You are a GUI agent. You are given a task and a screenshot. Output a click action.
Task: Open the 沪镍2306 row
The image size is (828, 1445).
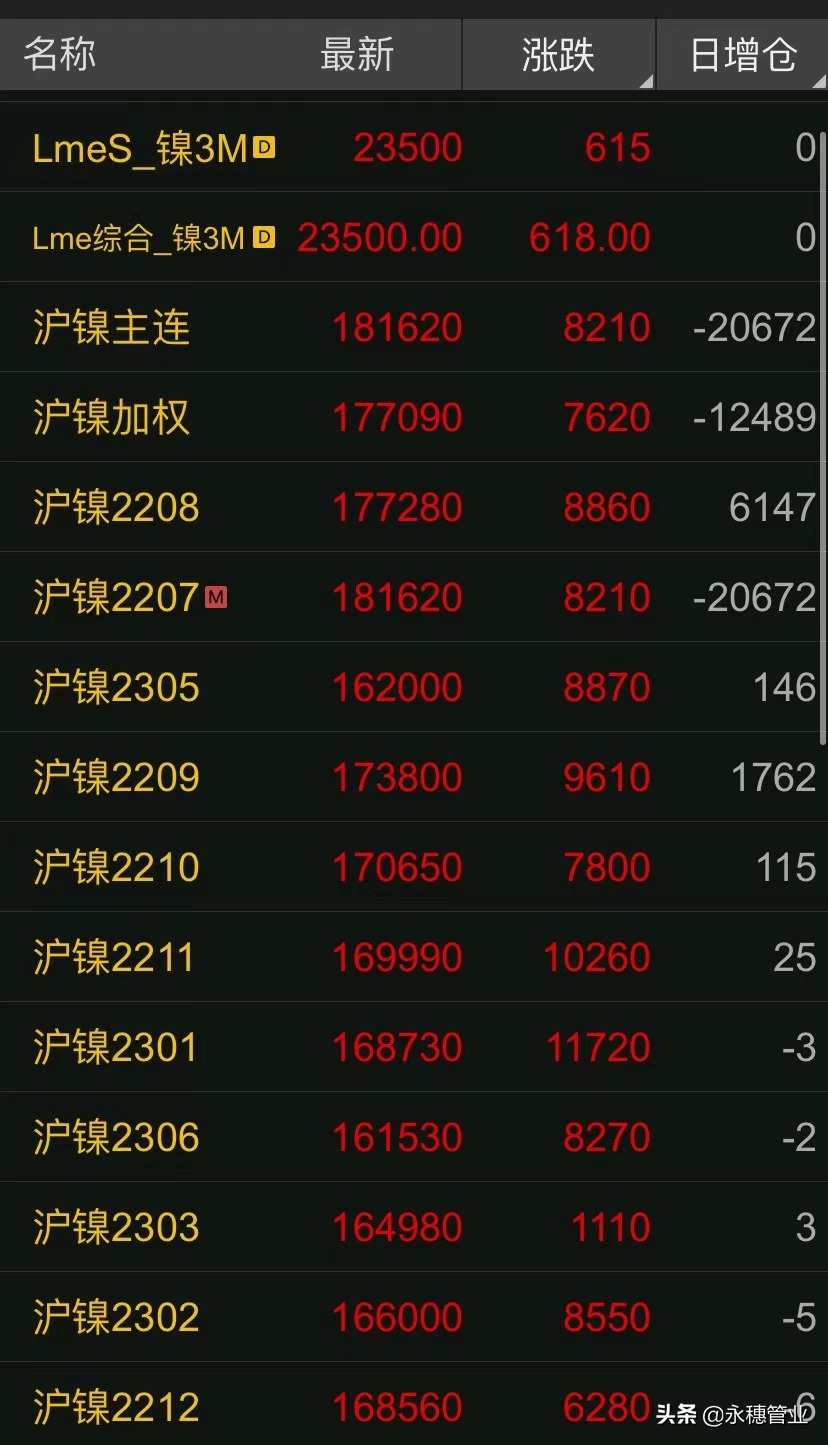[414, 1137]
